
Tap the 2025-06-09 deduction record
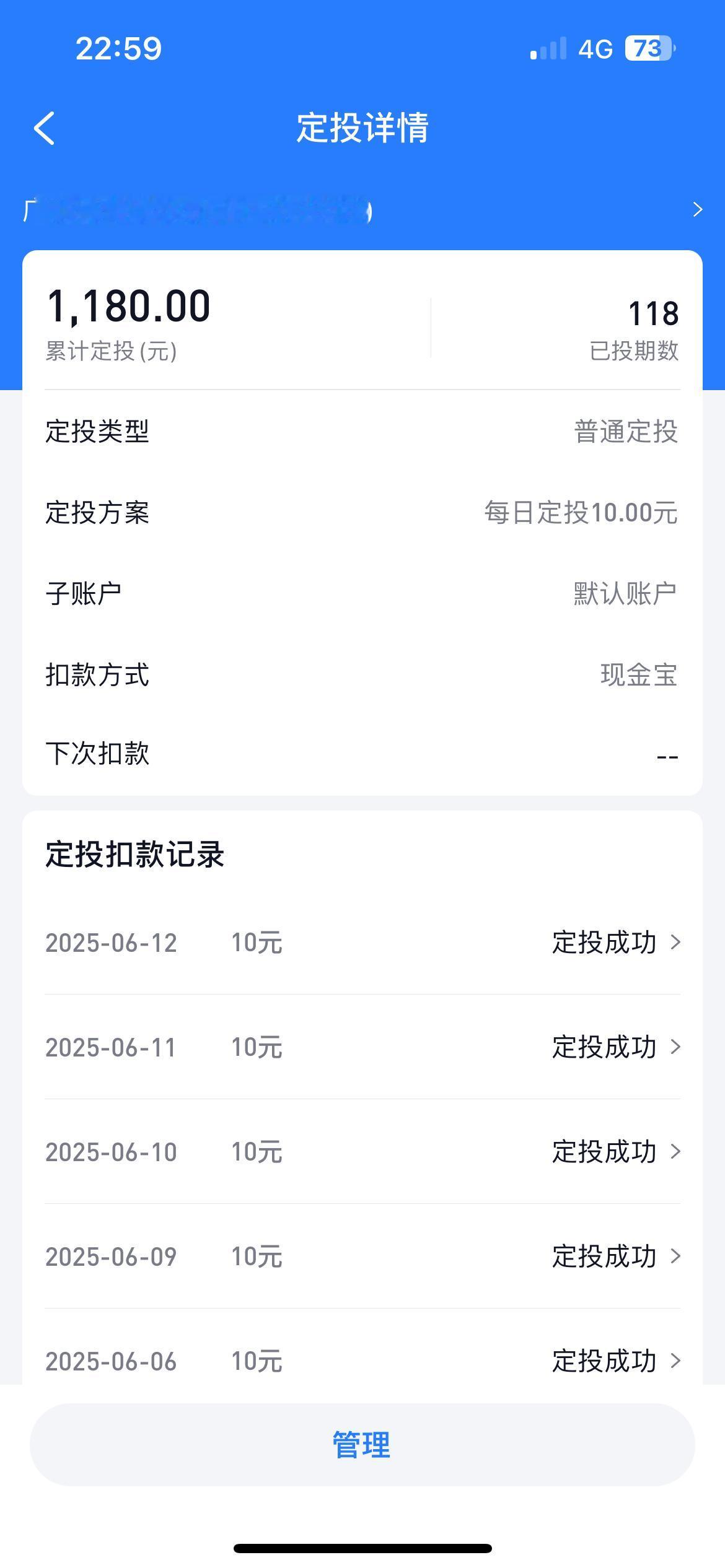362,1257
